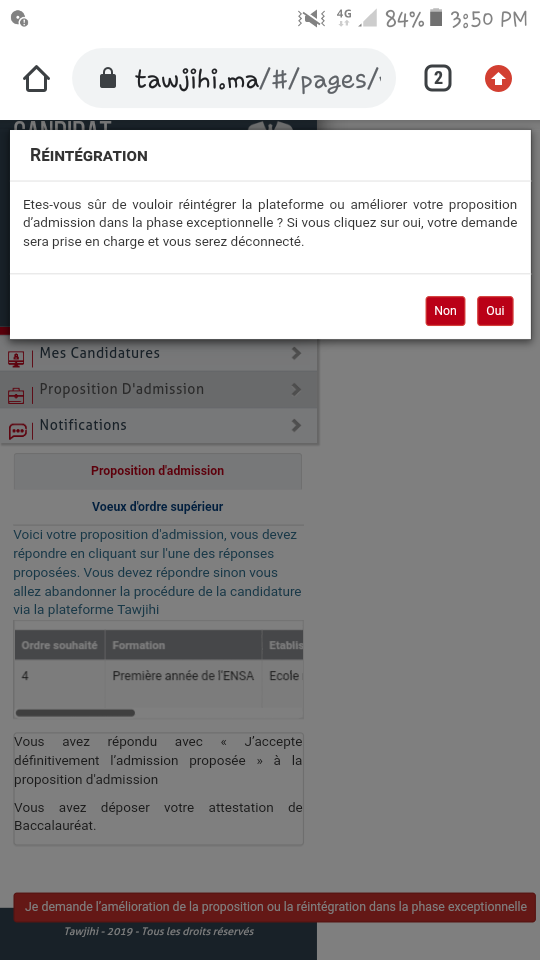This screenshot has width=540, height=960.
Task: Confirm reintegration by tapping Oui
Action: 495,311
